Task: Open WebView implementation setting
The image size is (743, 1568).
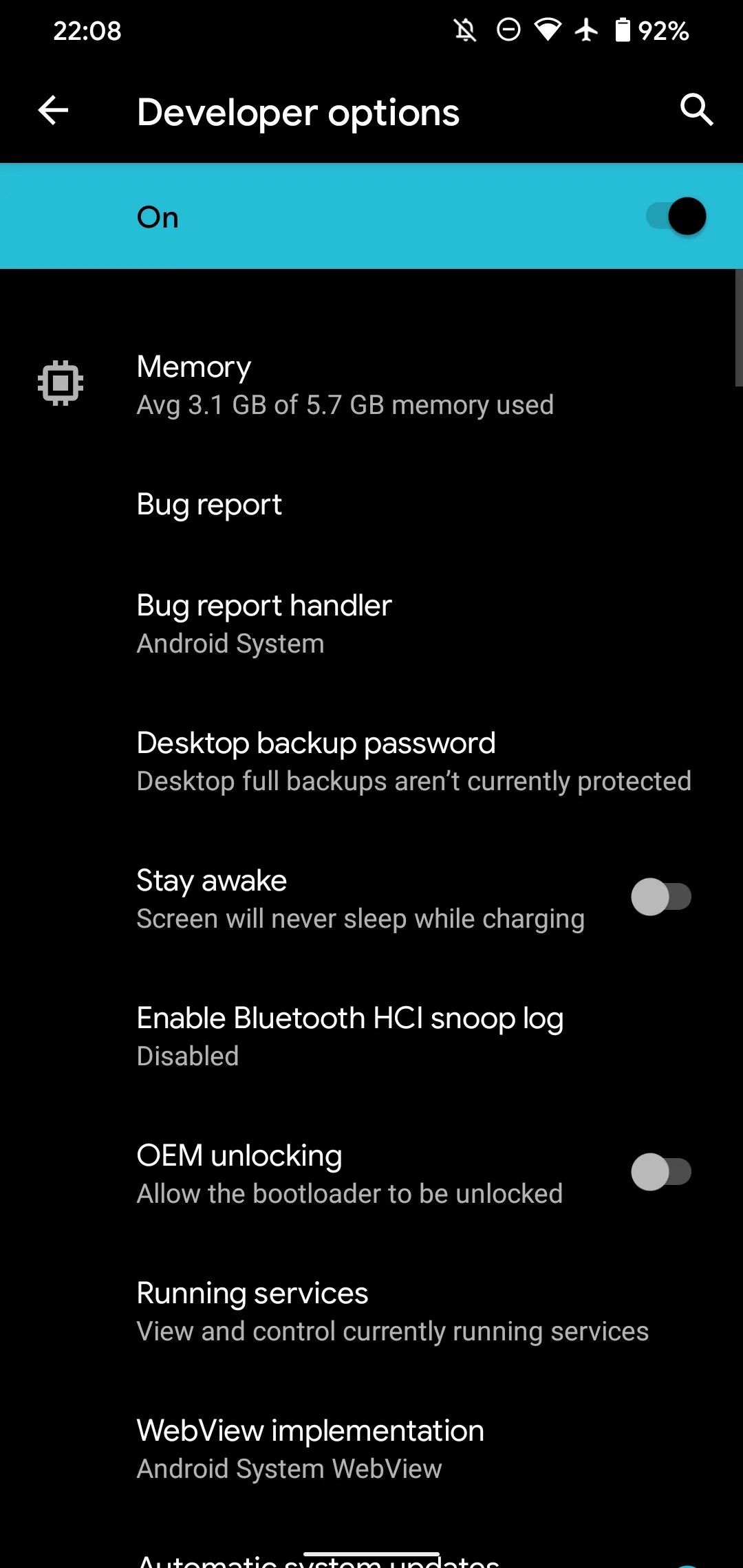Action: pyautogui.click(x=310, y=1449)
